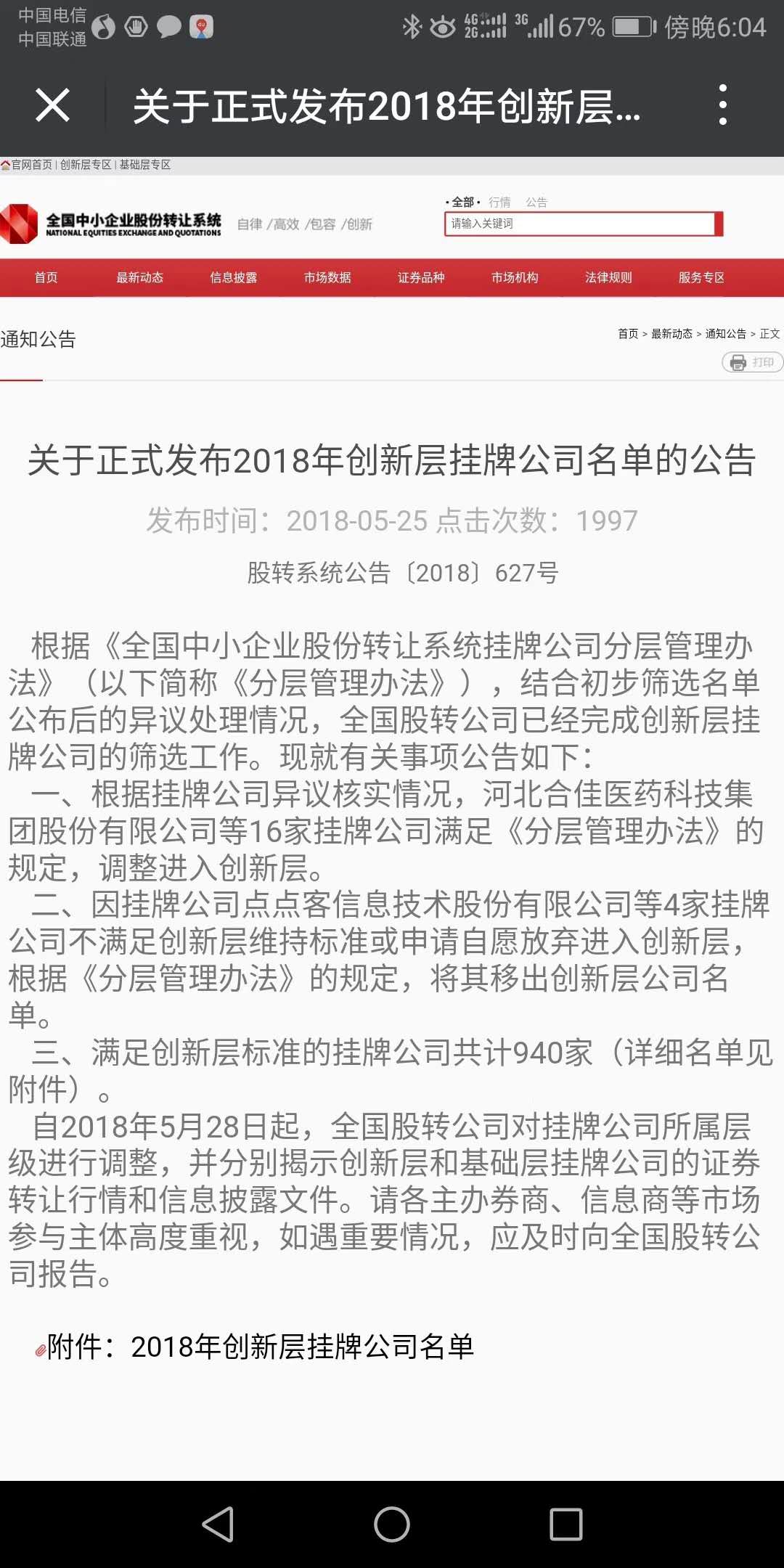Switch to 信息披露 section
This screenshot has height=1568, width=784.
234,277
